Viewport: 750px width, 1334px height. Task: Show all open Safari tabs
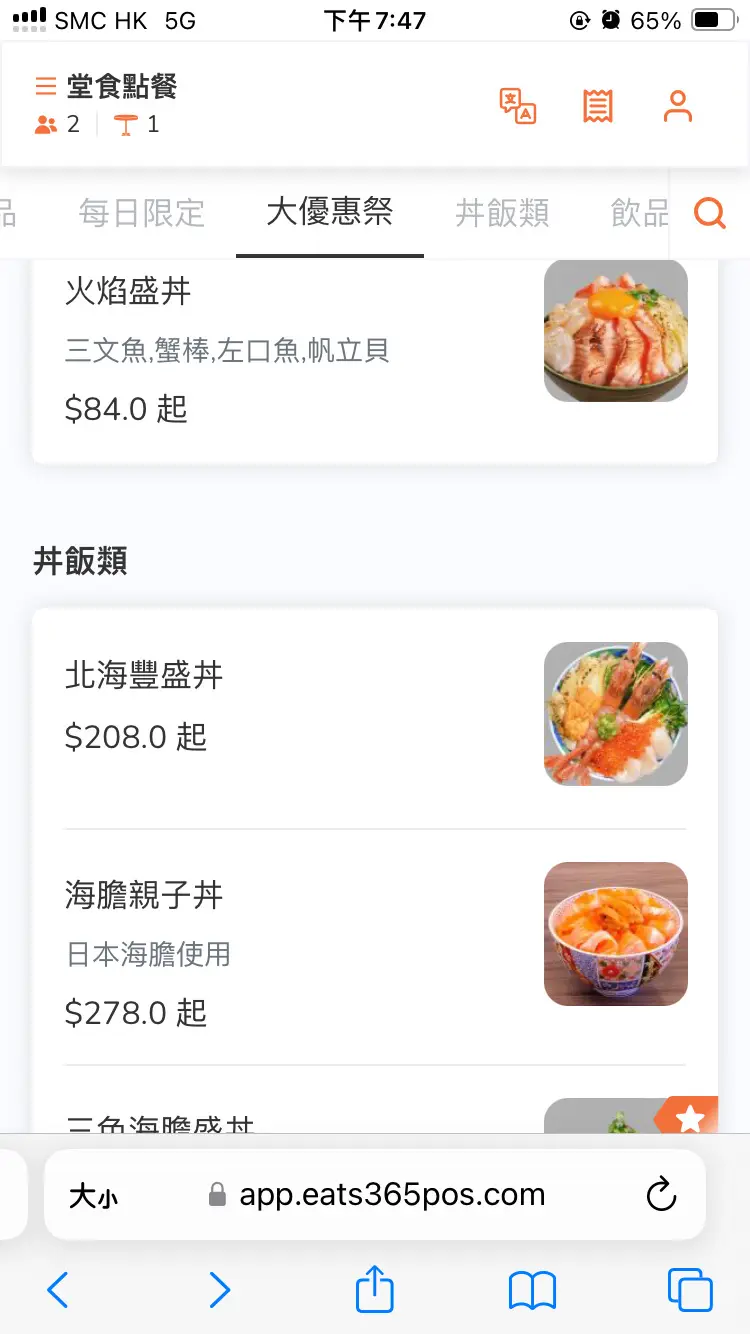point(690,1290)
